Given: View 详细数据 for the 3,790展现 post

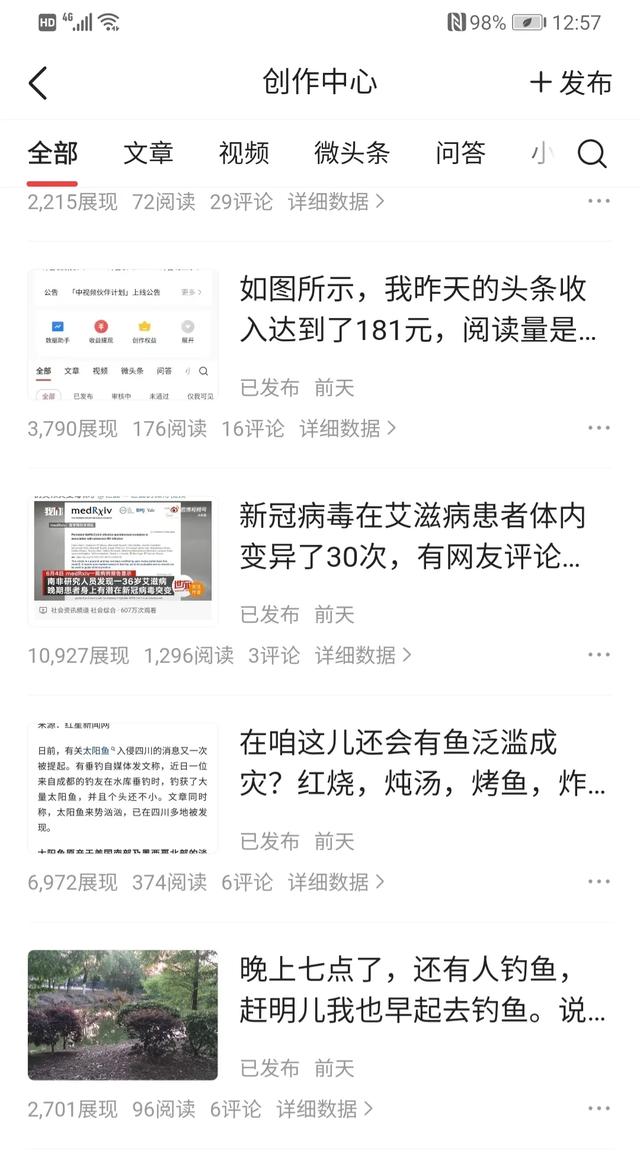Looking at the screenshot, I should pos(347,428).
